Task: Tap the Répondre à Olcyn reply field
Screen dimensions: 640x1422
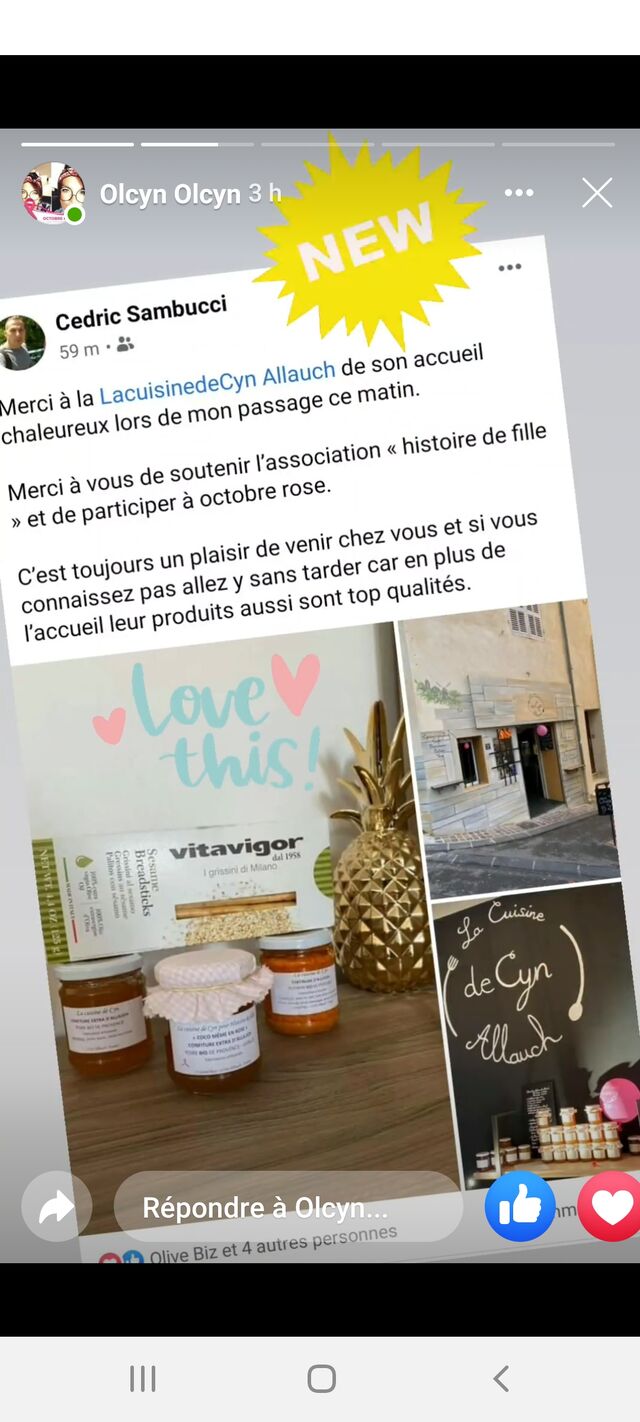Action: tap(288, 1207)
